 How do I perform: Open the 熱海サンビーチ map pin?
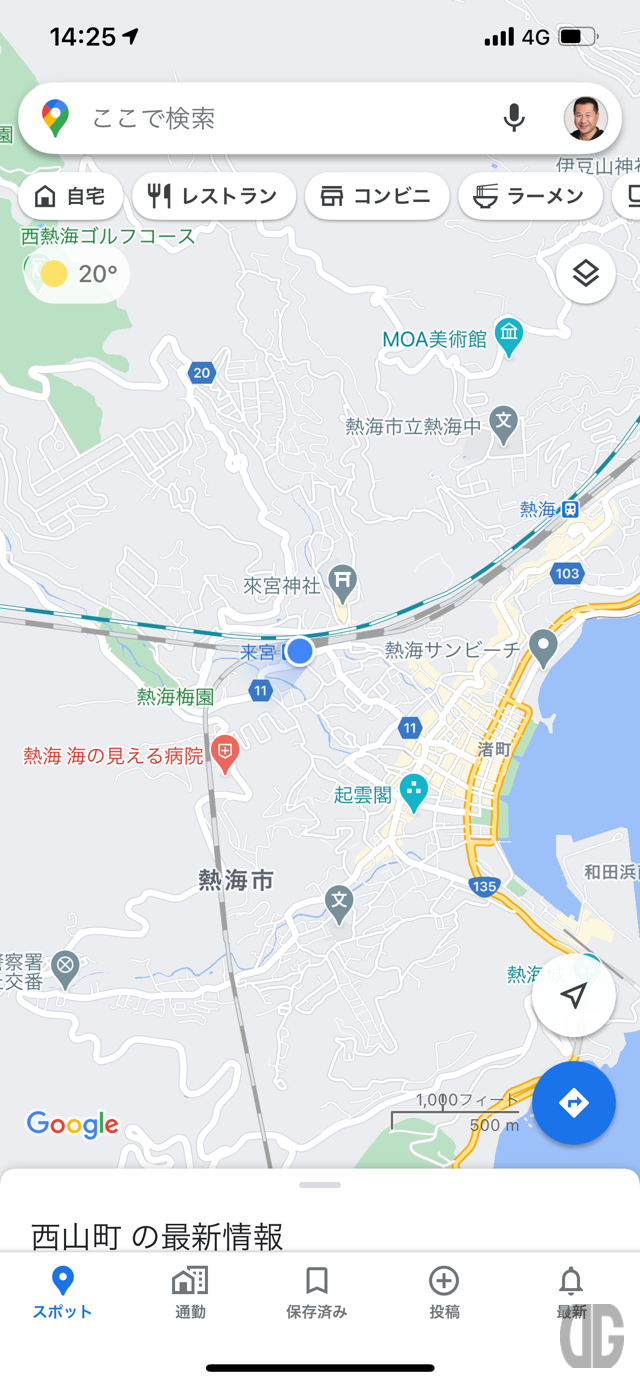(x=543, y=648)
